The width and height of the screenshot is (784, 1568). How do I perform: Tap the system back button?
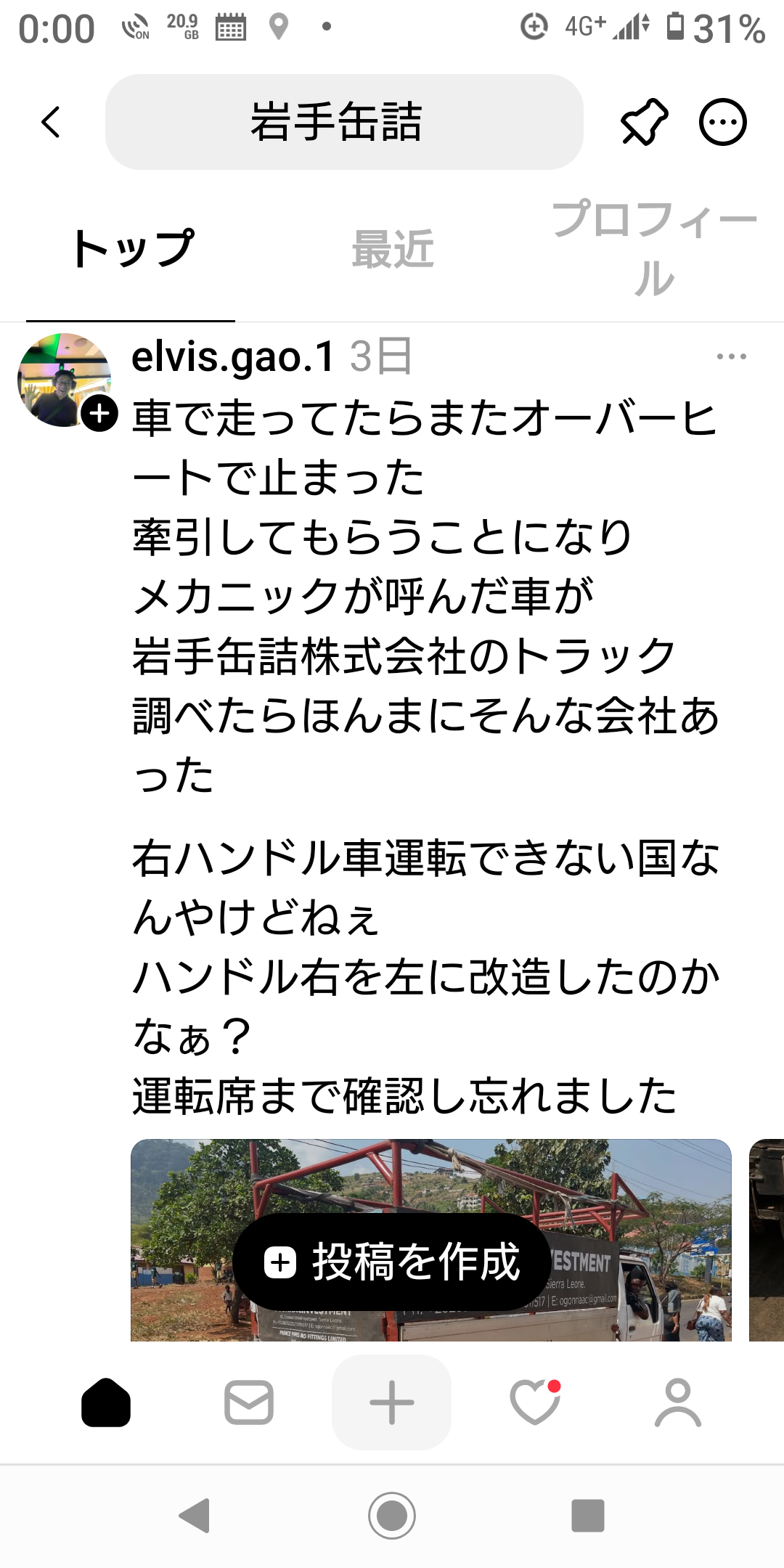coord(195,1516)
